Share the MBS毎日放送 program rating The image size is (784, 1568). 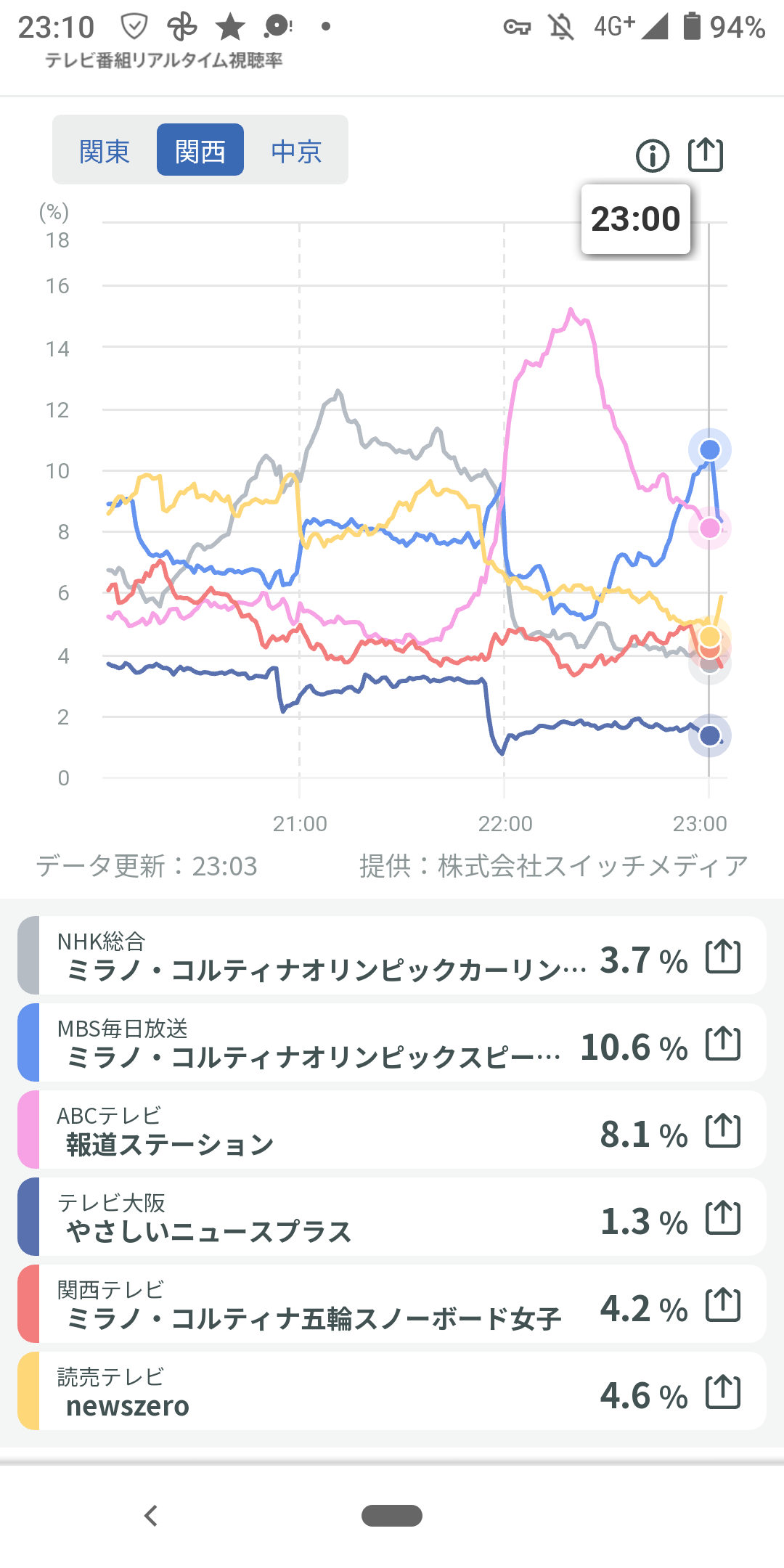[x=723, y=1044]
